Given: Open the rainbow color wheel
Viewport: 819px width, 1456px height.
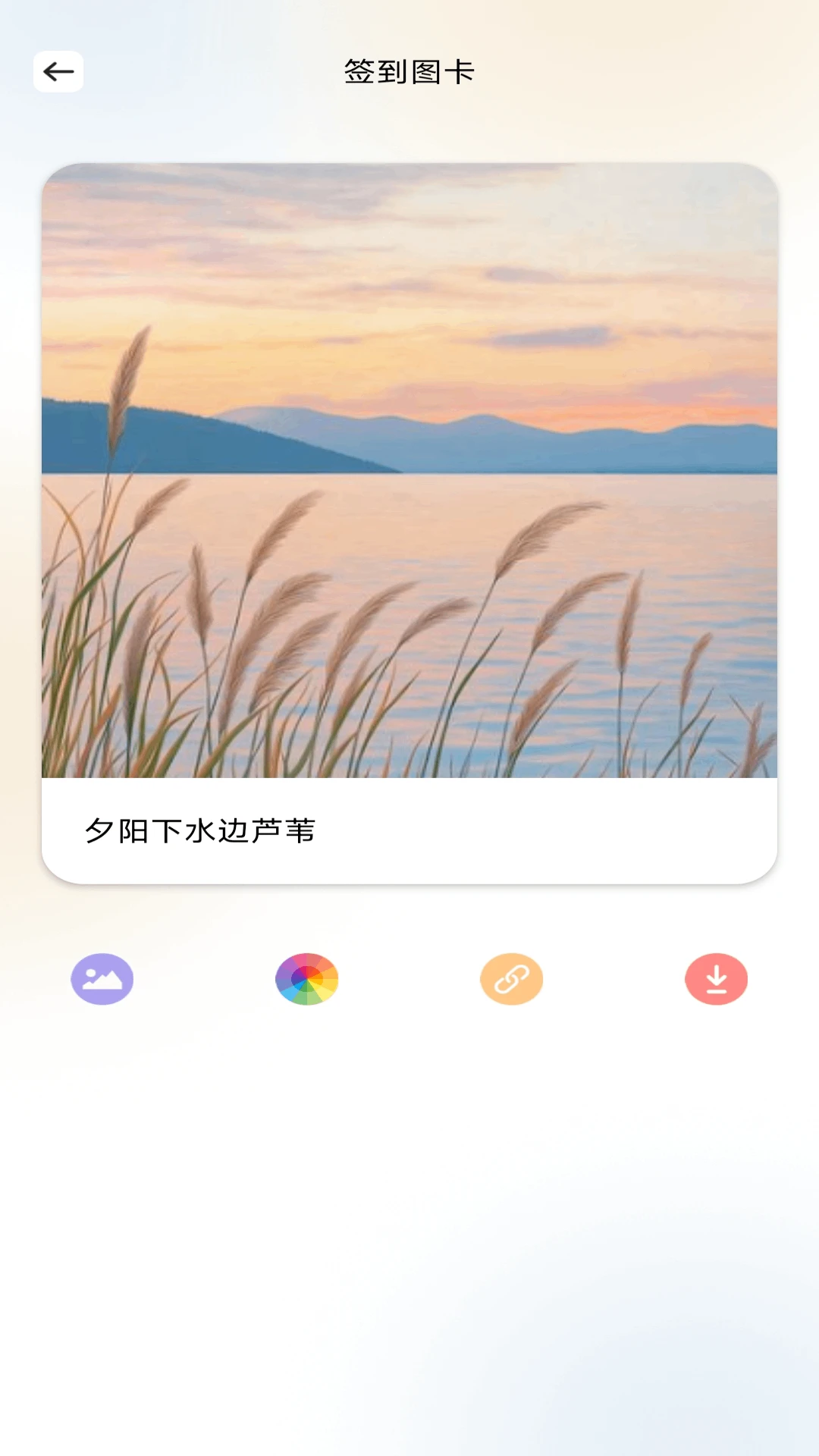Looking at the screenshot, I should 307,979.
